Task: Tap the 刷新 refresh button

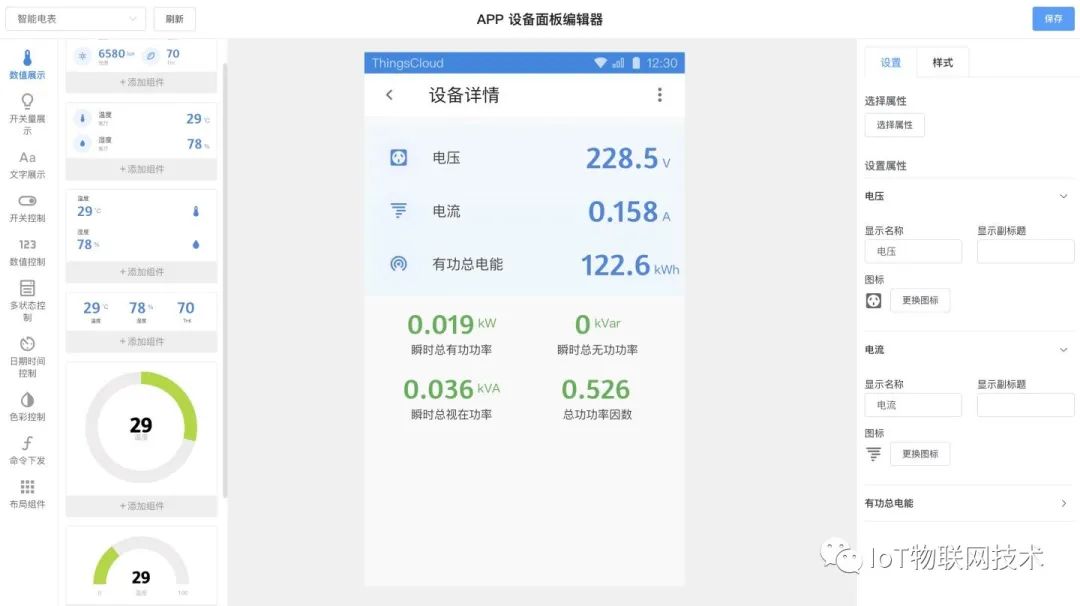Action: point(174,19)
